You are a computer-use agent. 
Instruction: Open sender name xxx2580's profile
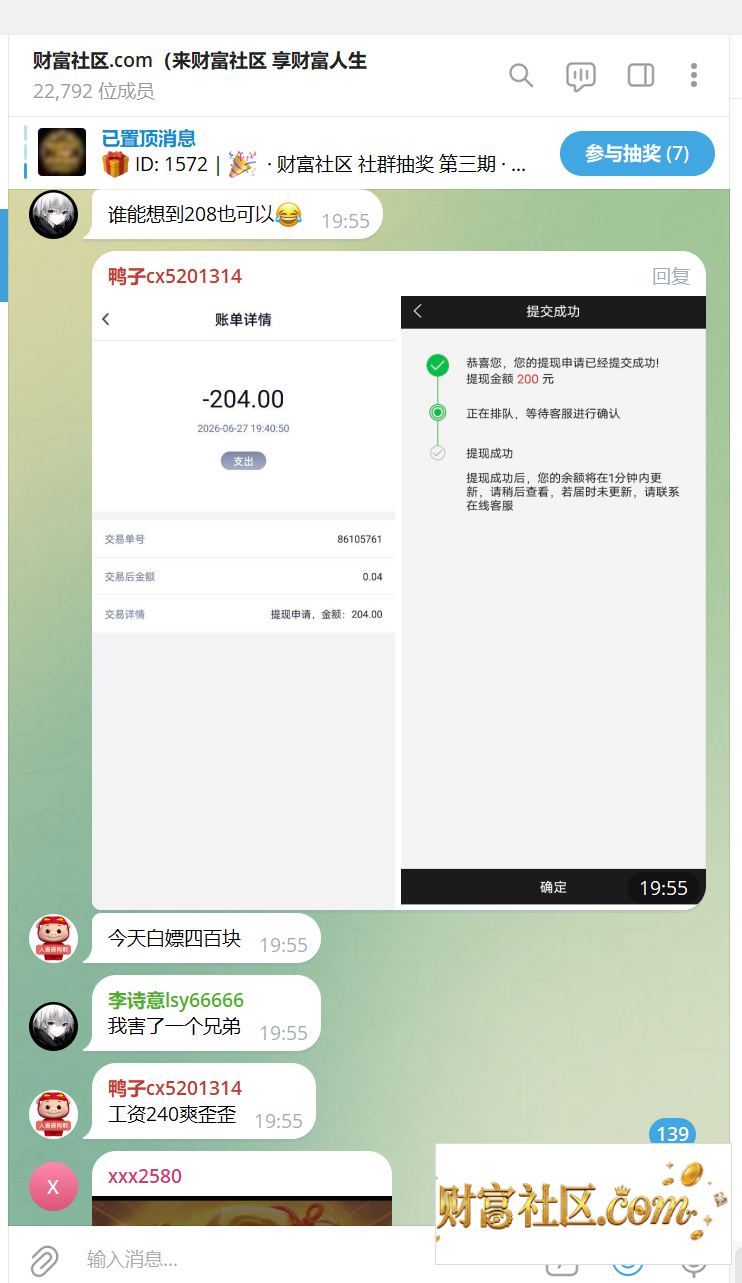[145, 1176]
